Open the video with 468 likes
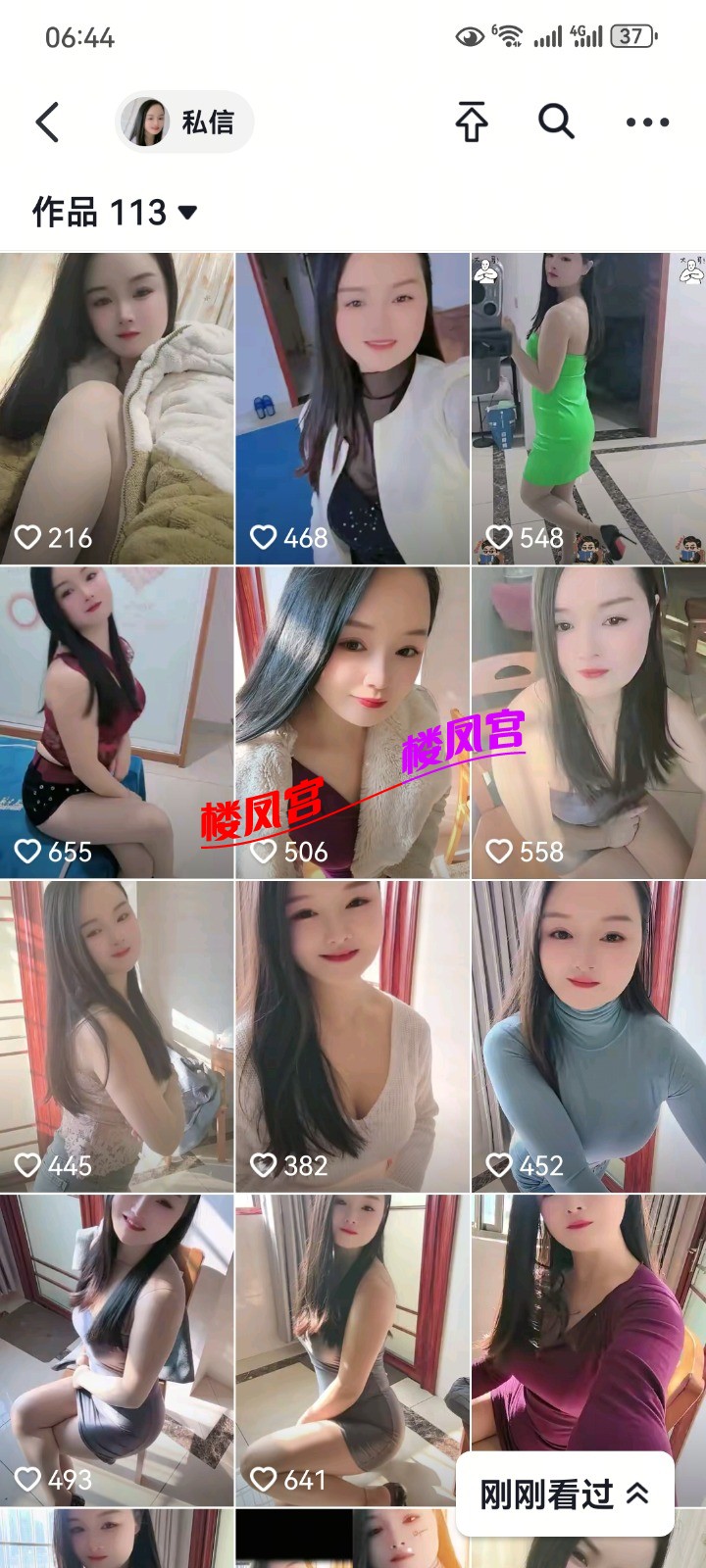 tap(353, 409)
